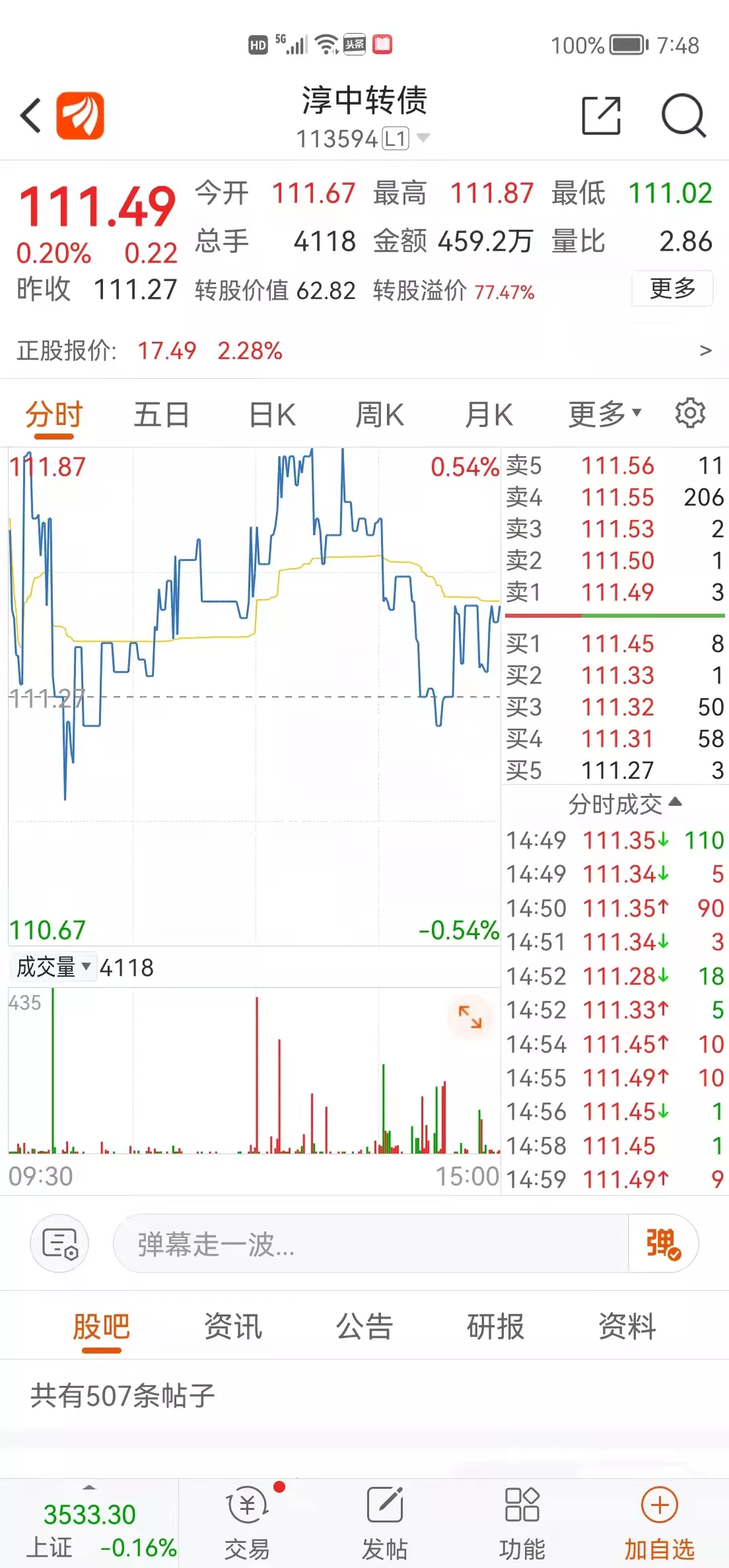This screenshot has height=1568, width=729.
Task: Switch to 日K chart tab
Action: 272,415
